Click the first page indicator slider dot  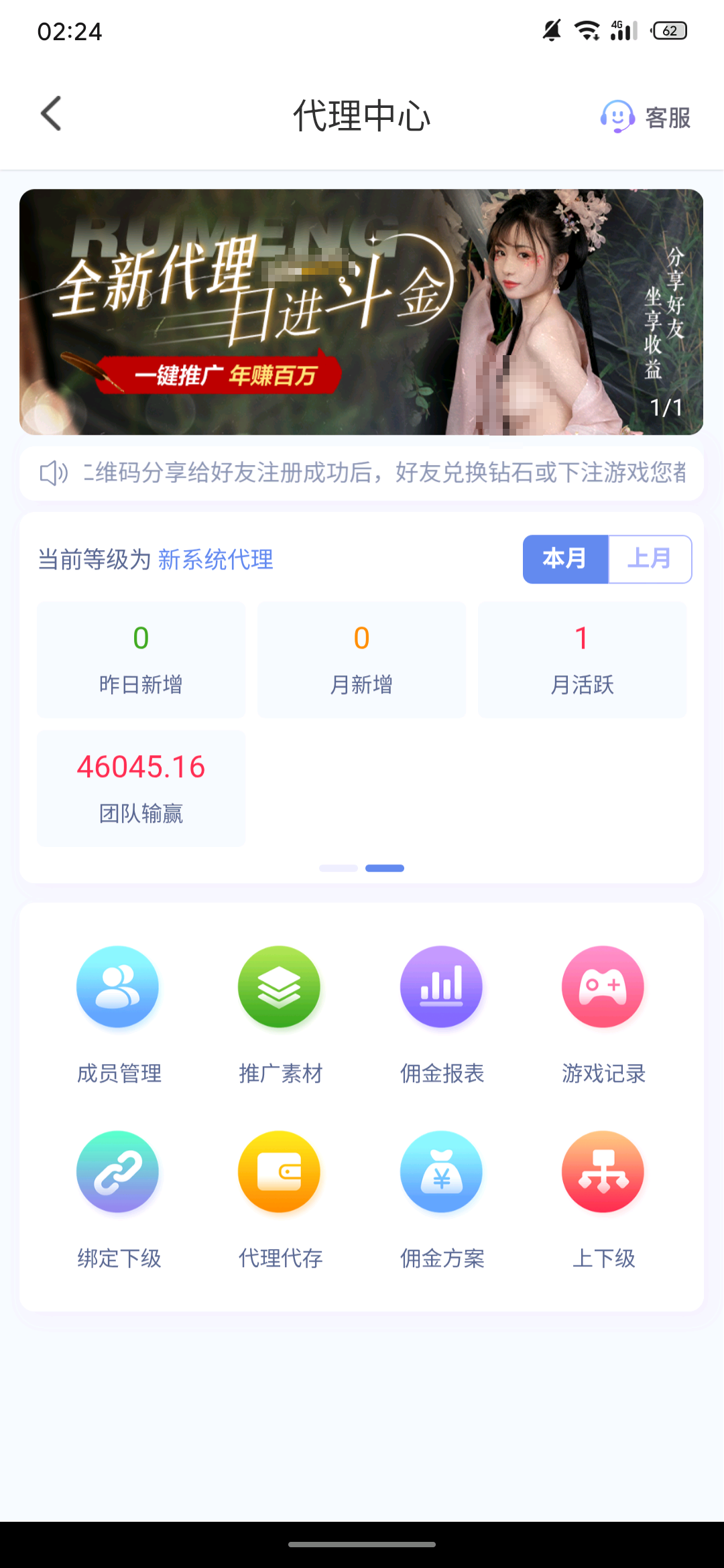(x=339, y=867)
